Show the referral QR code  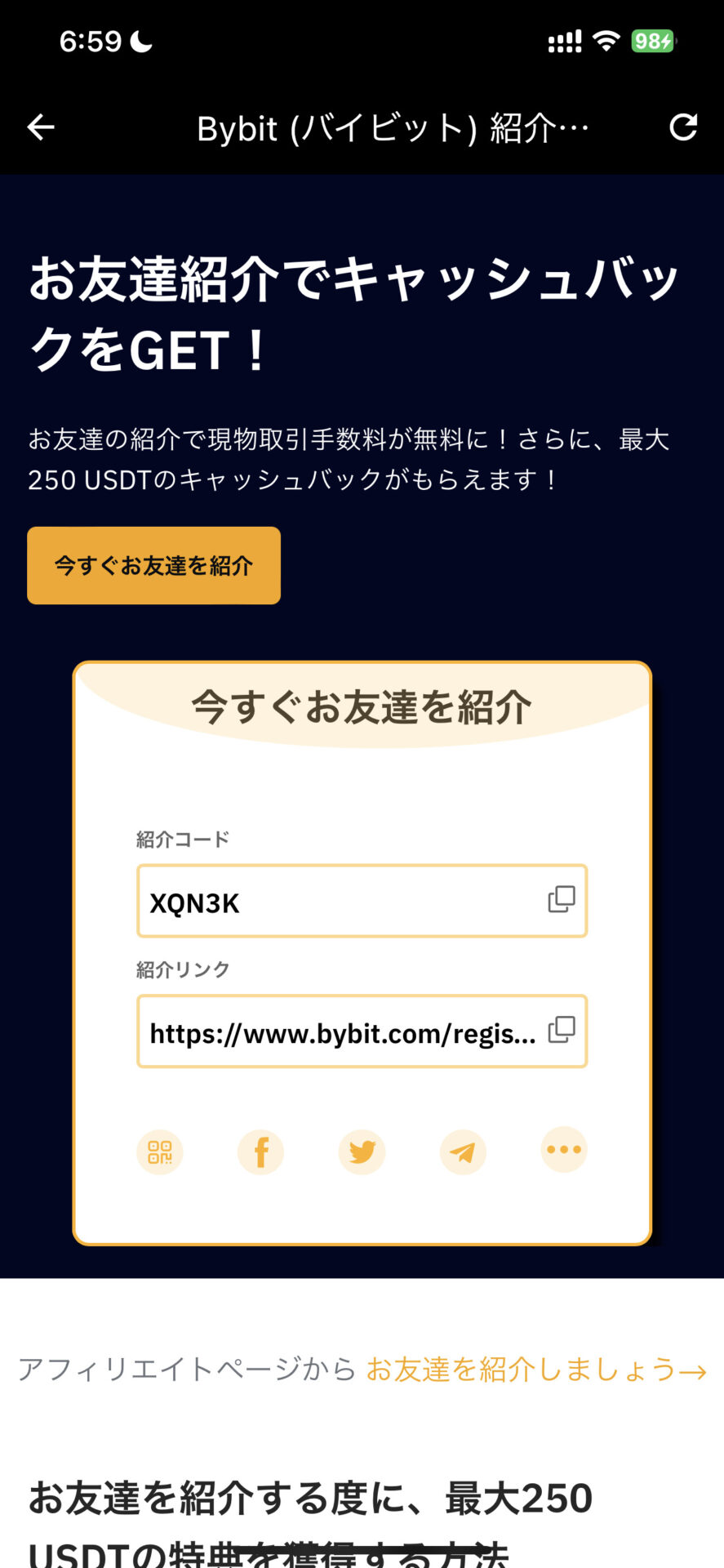160,1151
